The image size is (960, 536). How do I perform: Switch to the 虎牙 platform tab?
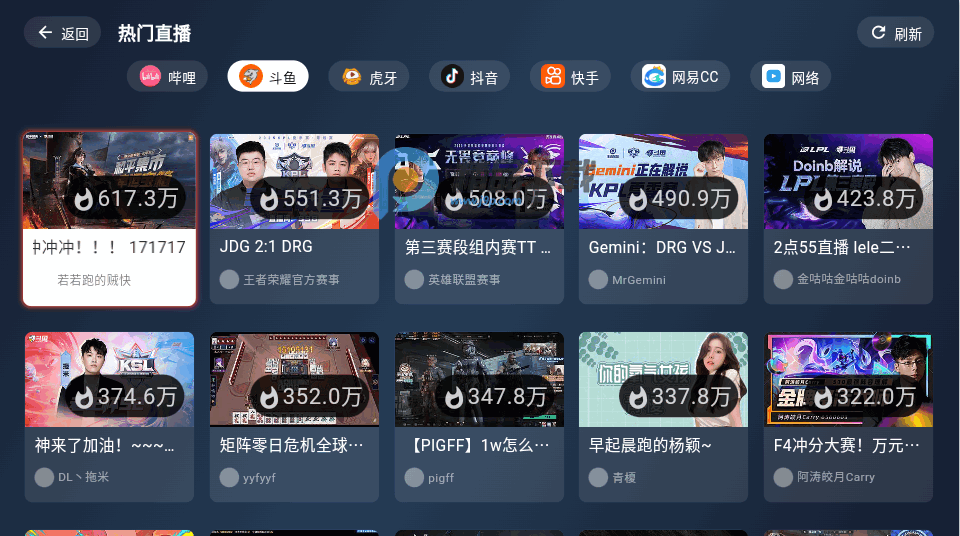(369, 77)
